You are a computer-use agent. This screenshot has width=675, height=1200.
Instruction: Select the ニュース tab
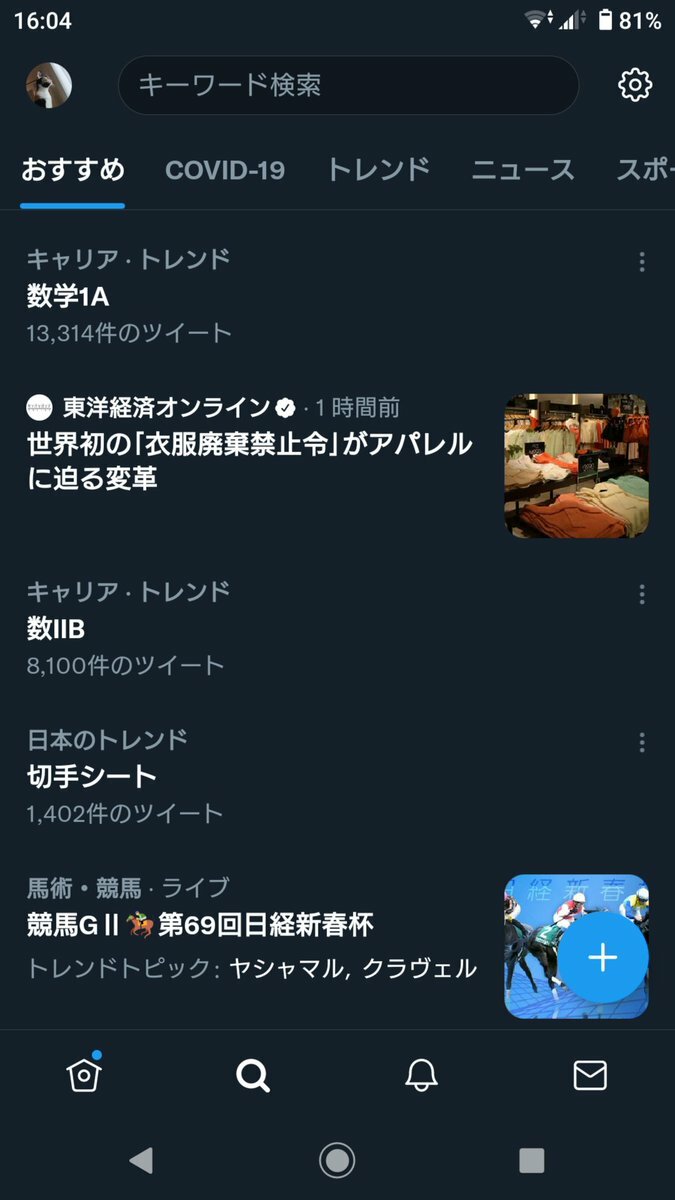point(523,171)
